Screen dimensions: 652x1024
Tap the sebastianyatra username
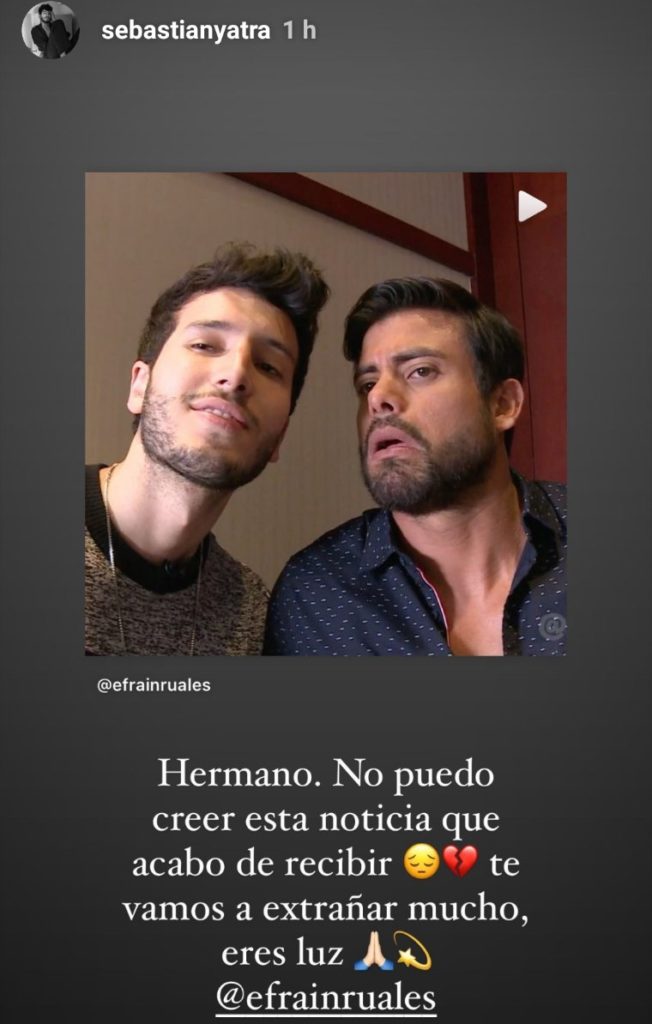point(186,30)
